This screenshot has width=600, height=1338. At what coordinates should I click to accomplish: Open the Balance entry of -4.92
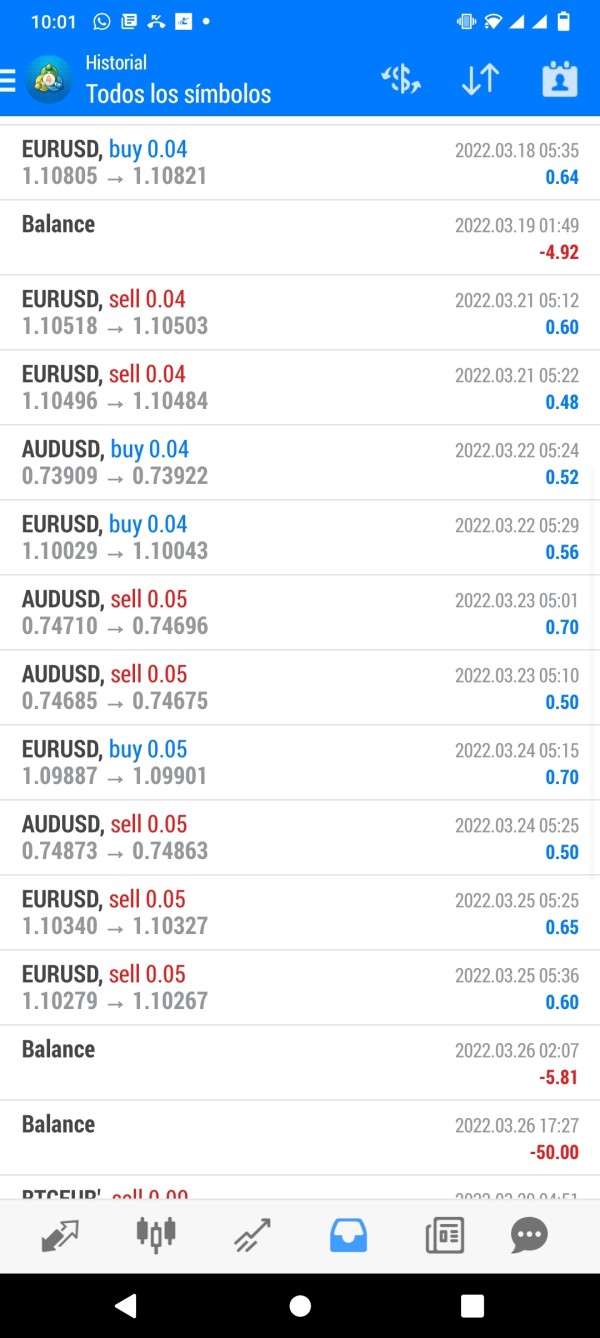tap(300, 238)
